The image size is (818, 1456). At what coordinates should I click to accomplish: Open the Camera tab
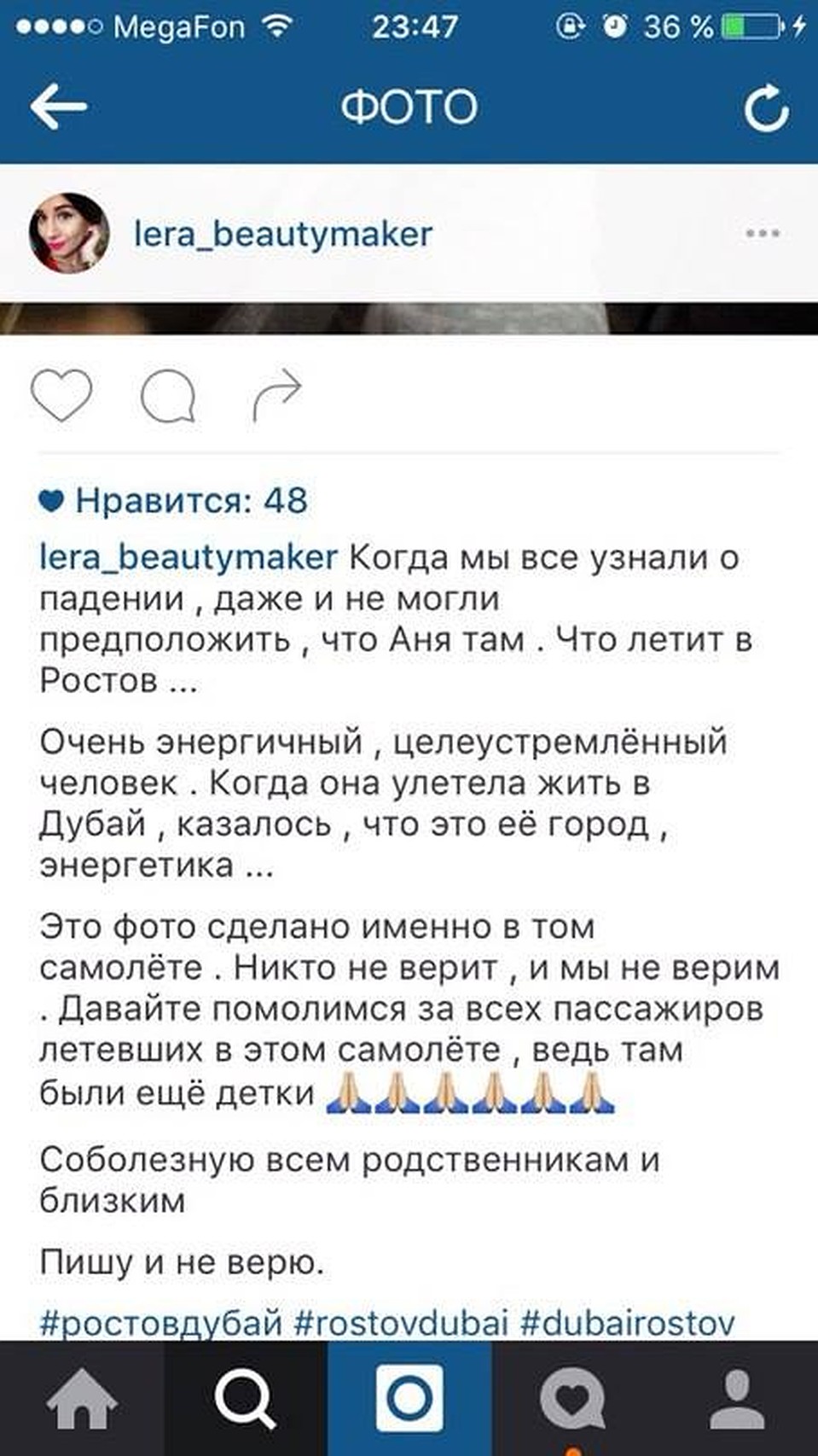pos(409,1398)
